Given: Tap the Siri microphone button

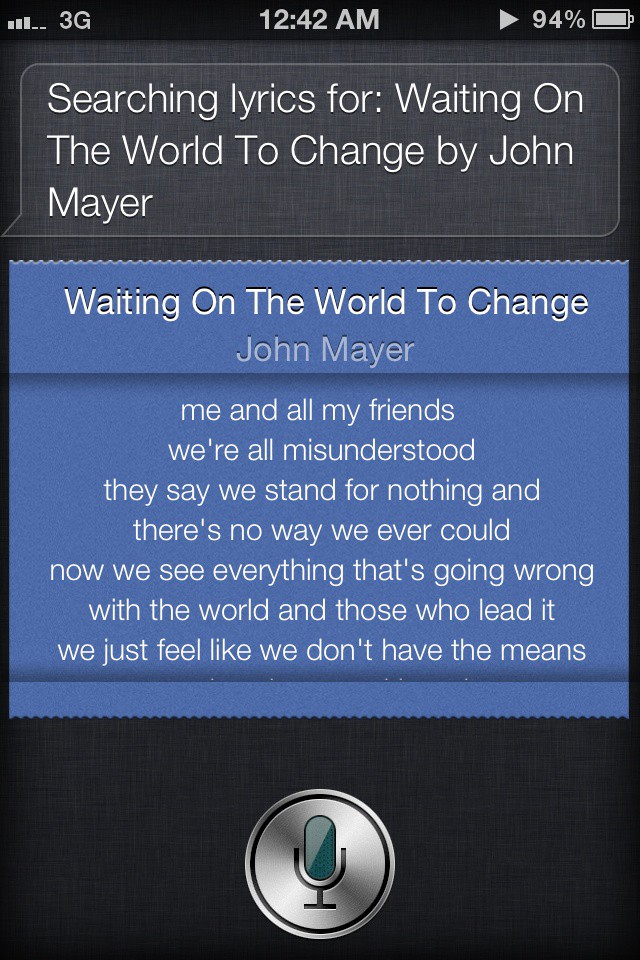Looking at the screenshot, I should [320, 862].
